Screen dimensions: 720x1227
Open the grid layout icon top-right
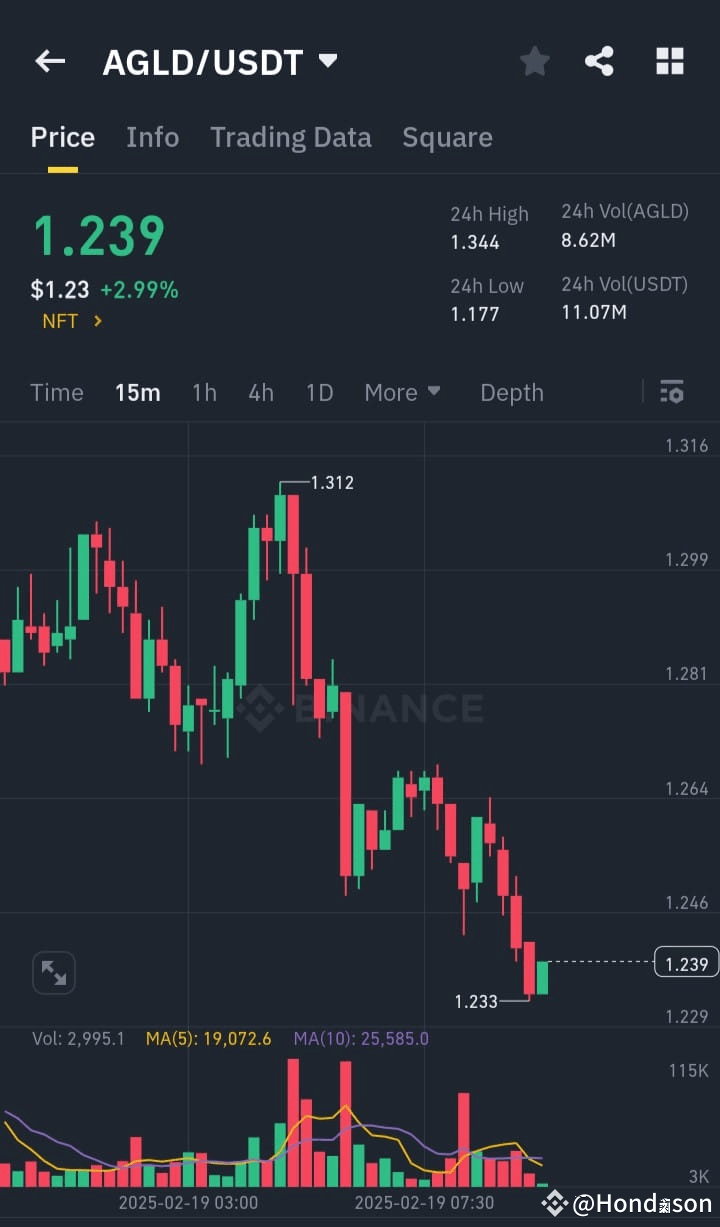click(x=668, y=61)
